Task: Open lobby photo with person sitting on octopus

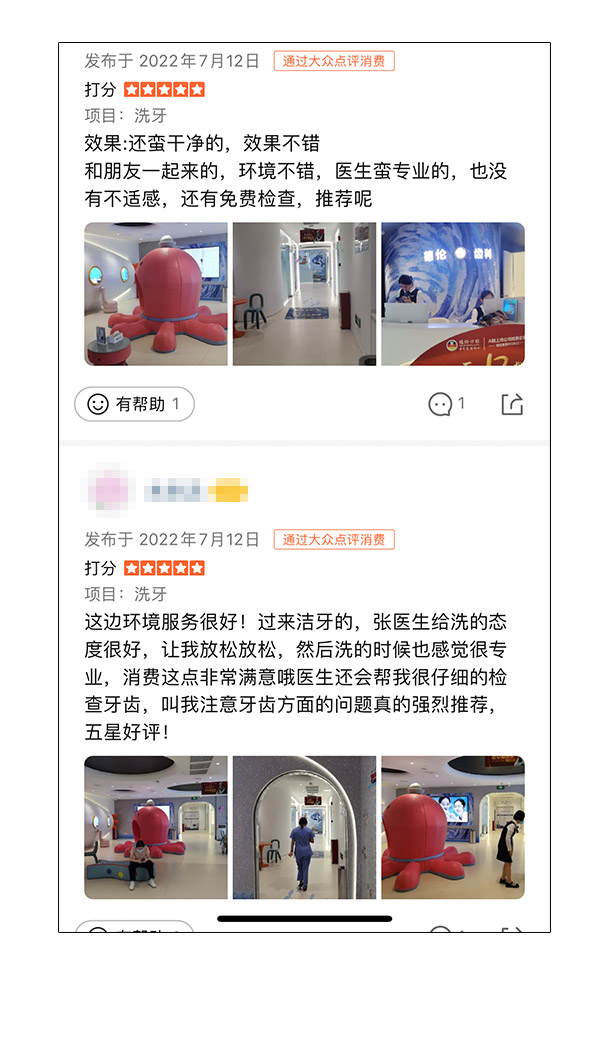Action: click(155, 827)
